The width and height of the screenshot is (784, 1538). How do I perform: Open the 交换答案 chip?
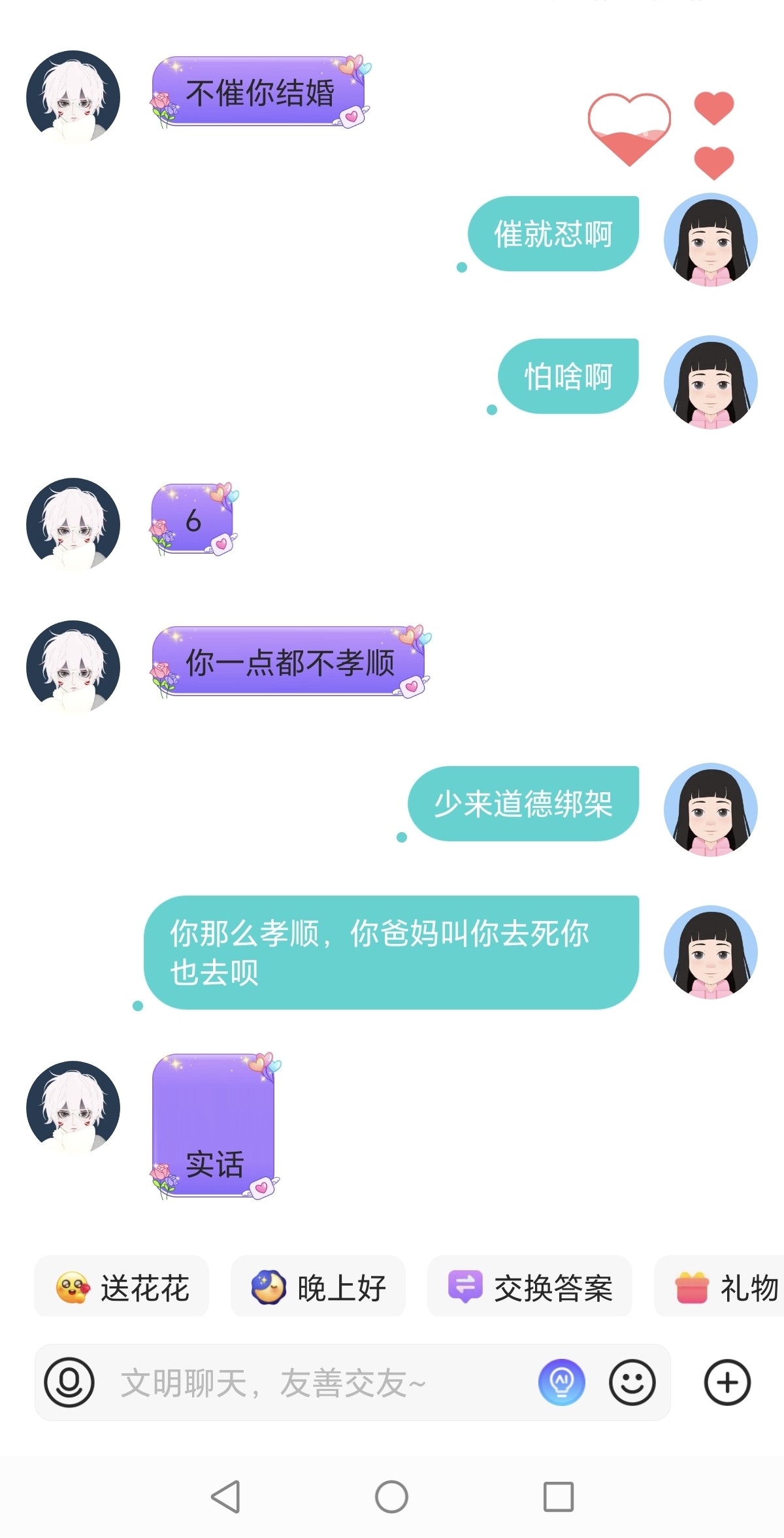[530, 1287]
